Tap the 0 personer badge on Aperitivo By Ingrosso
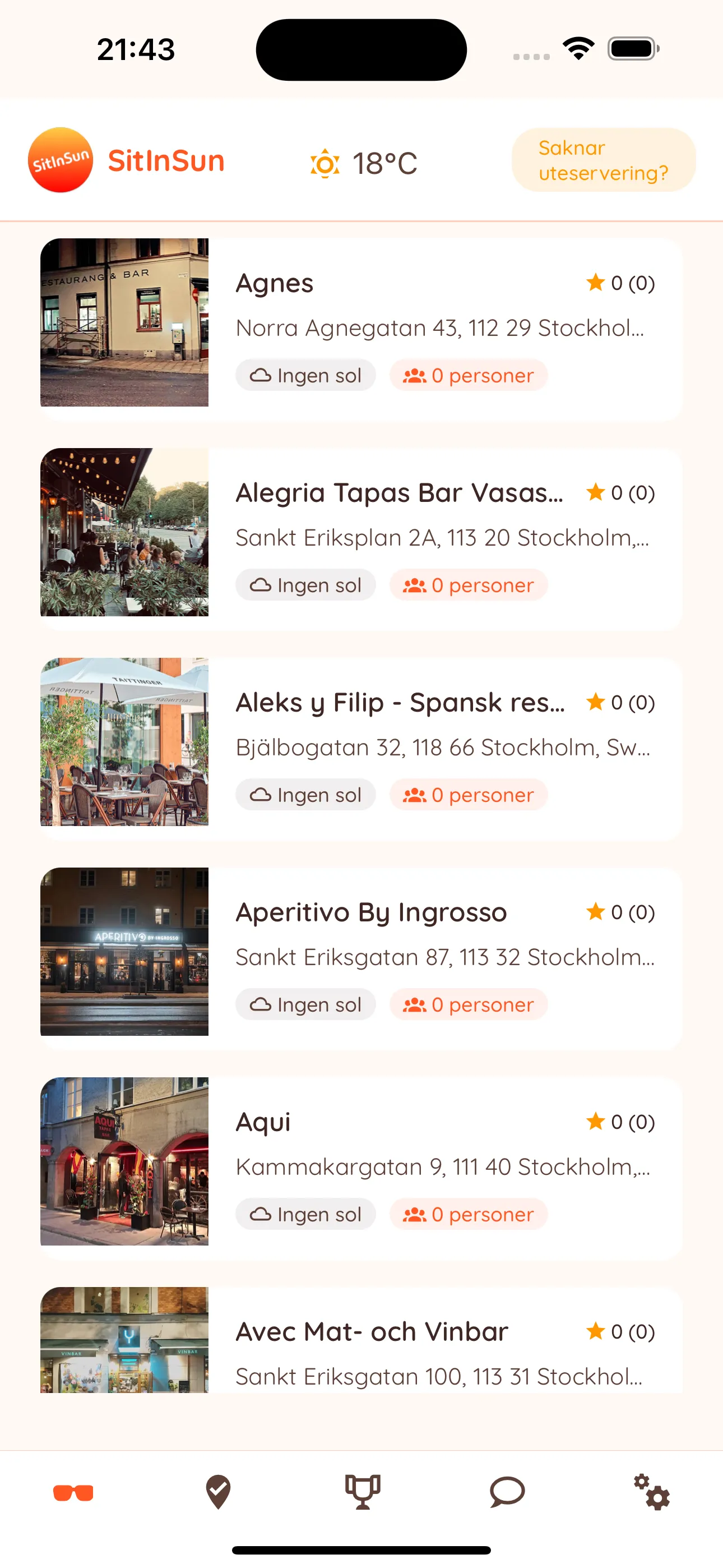This screenshot has width=723, height=1568. tap(469, 1004)
